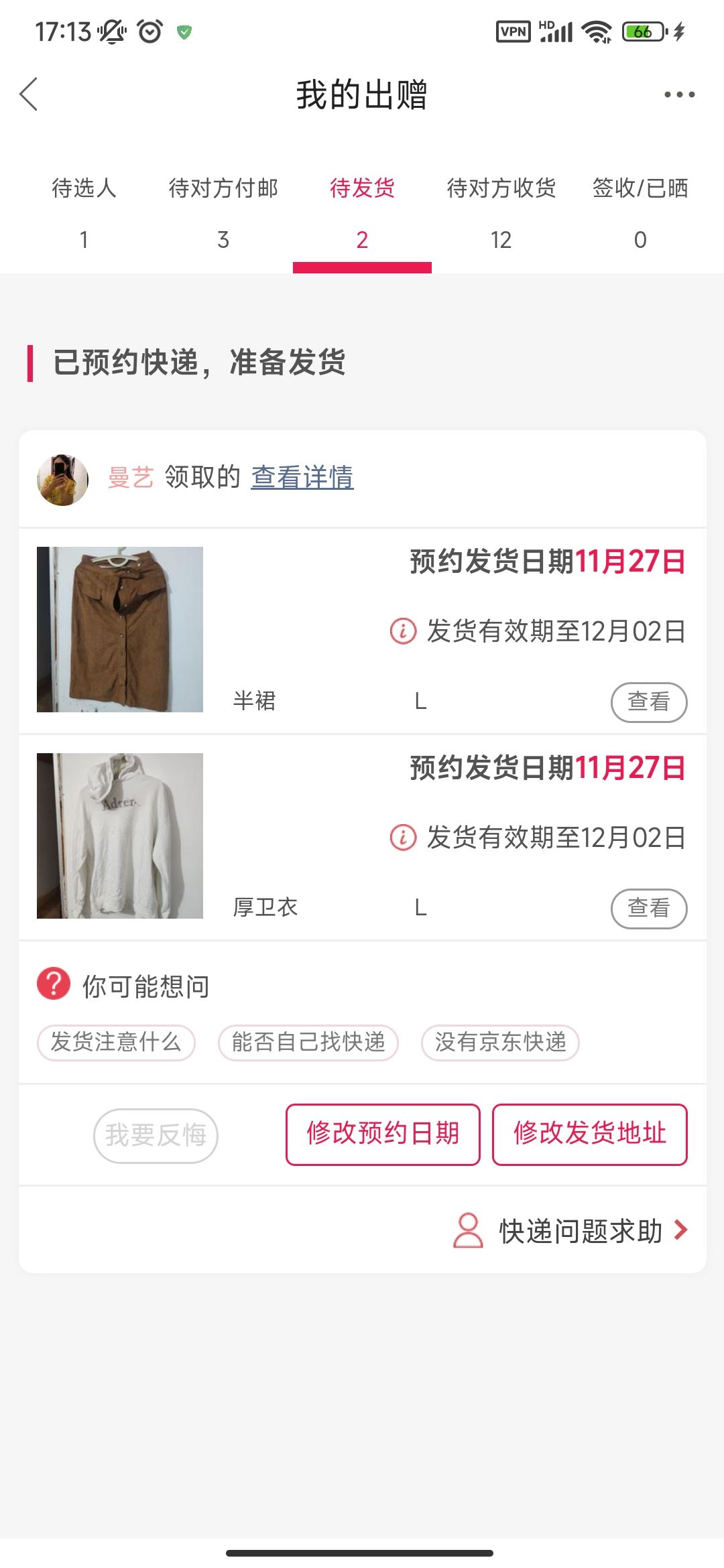Image resolution: width=724 pixels, height=1568 pixels.
Task: Open 曼艺's profile avatar
Action: 62,480
